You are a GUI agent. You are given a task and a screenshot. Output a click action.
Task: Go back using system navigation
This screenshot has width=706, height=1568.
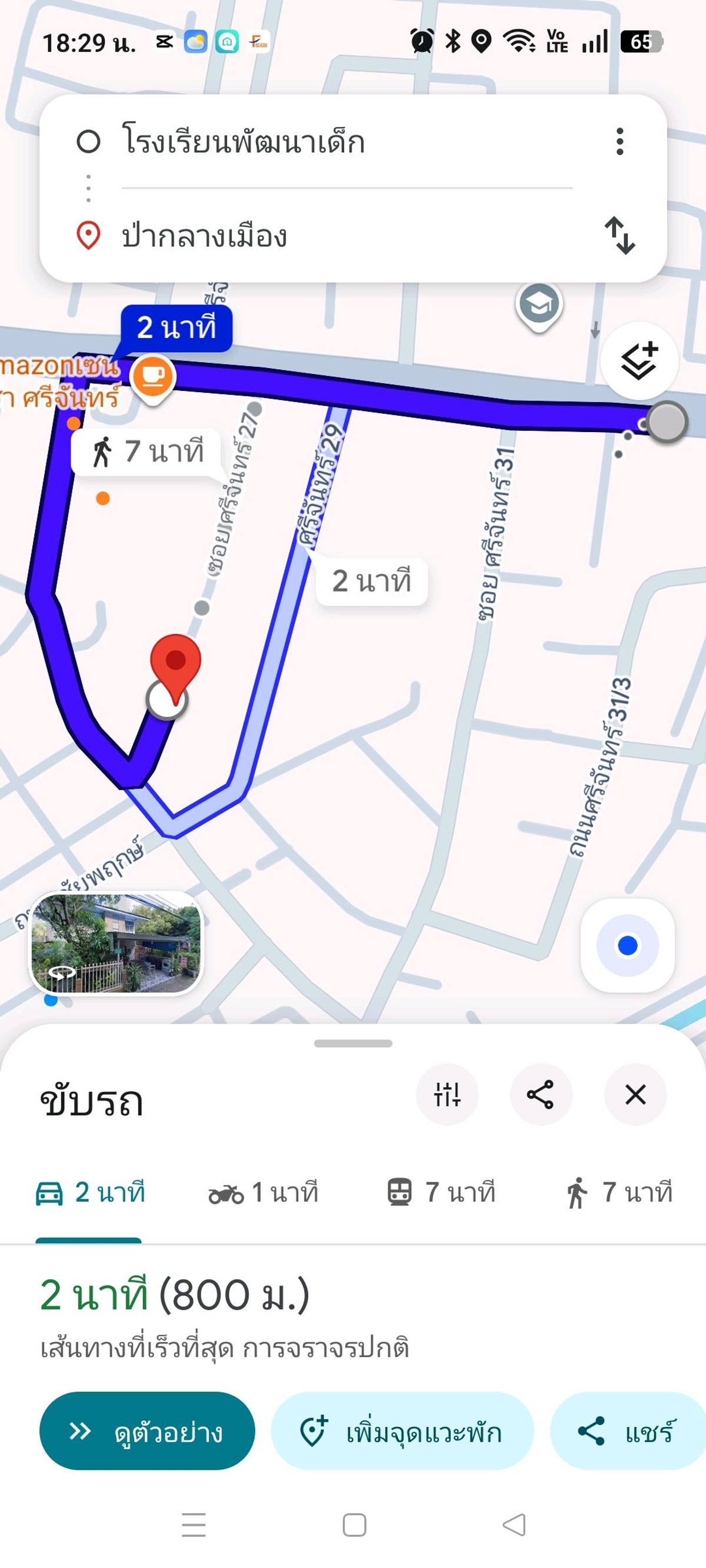(x=514, y=1524)
